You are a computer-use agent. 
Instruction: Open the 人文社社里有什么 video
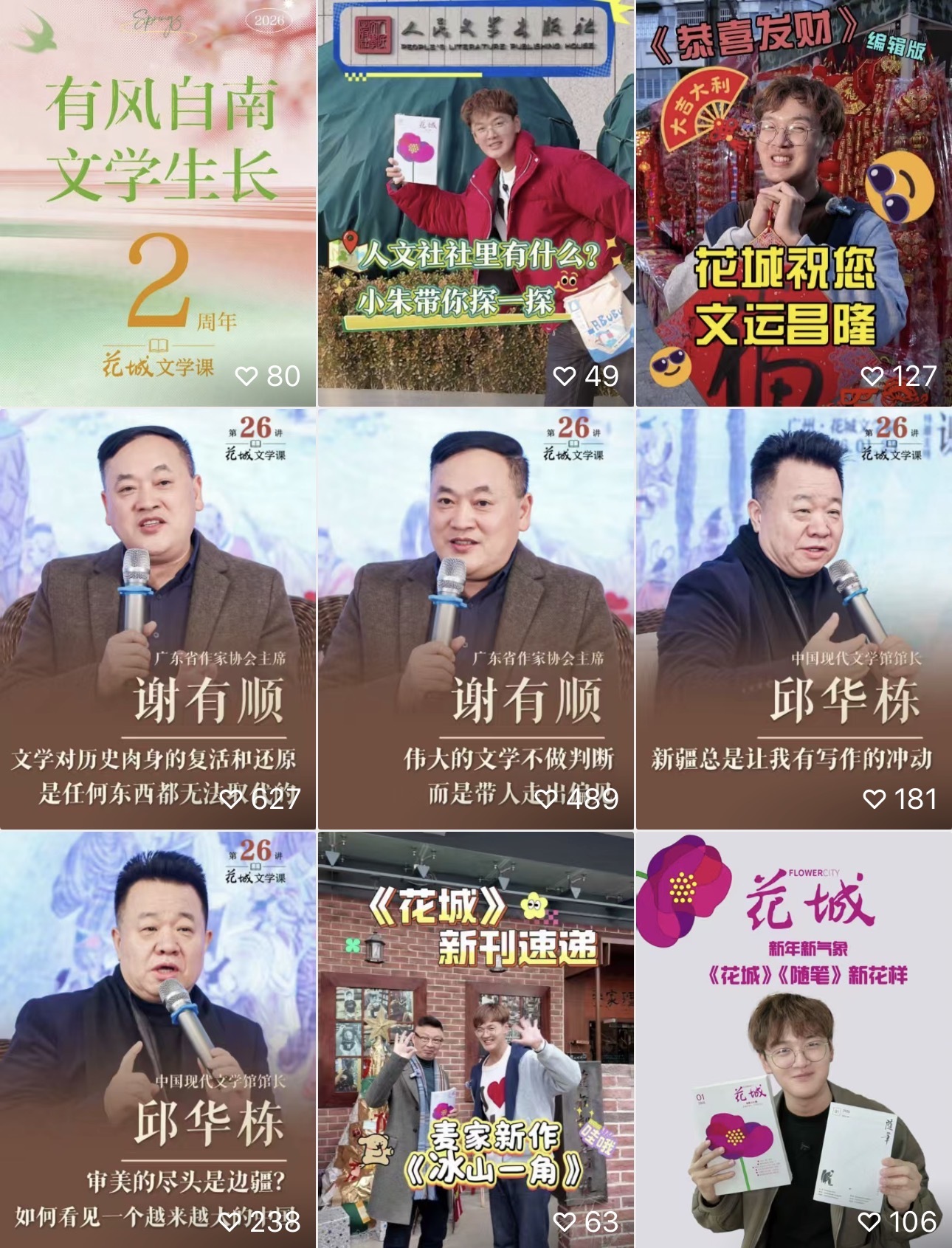point(475,203)
